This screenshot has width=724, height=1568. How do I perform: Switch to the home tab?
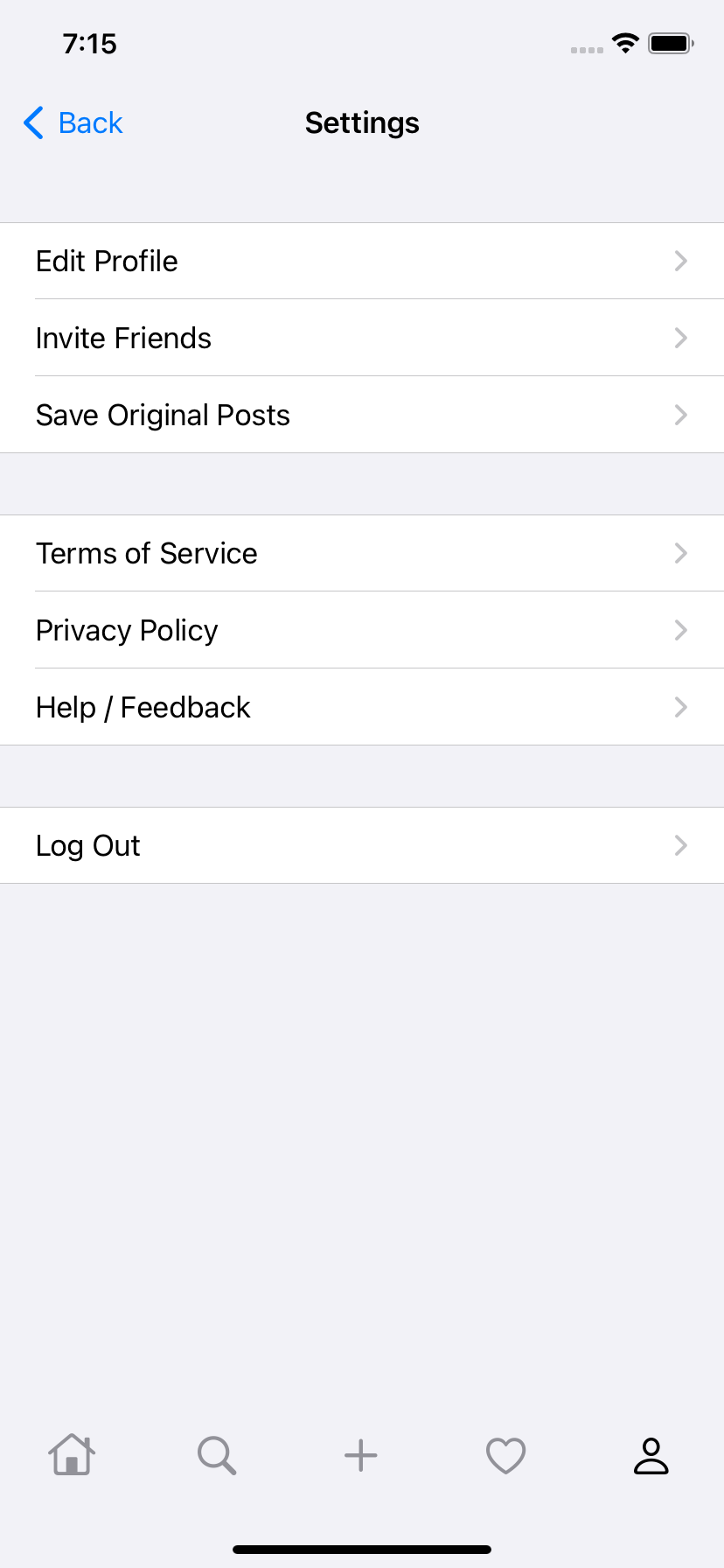click(x=72, y=1455)
